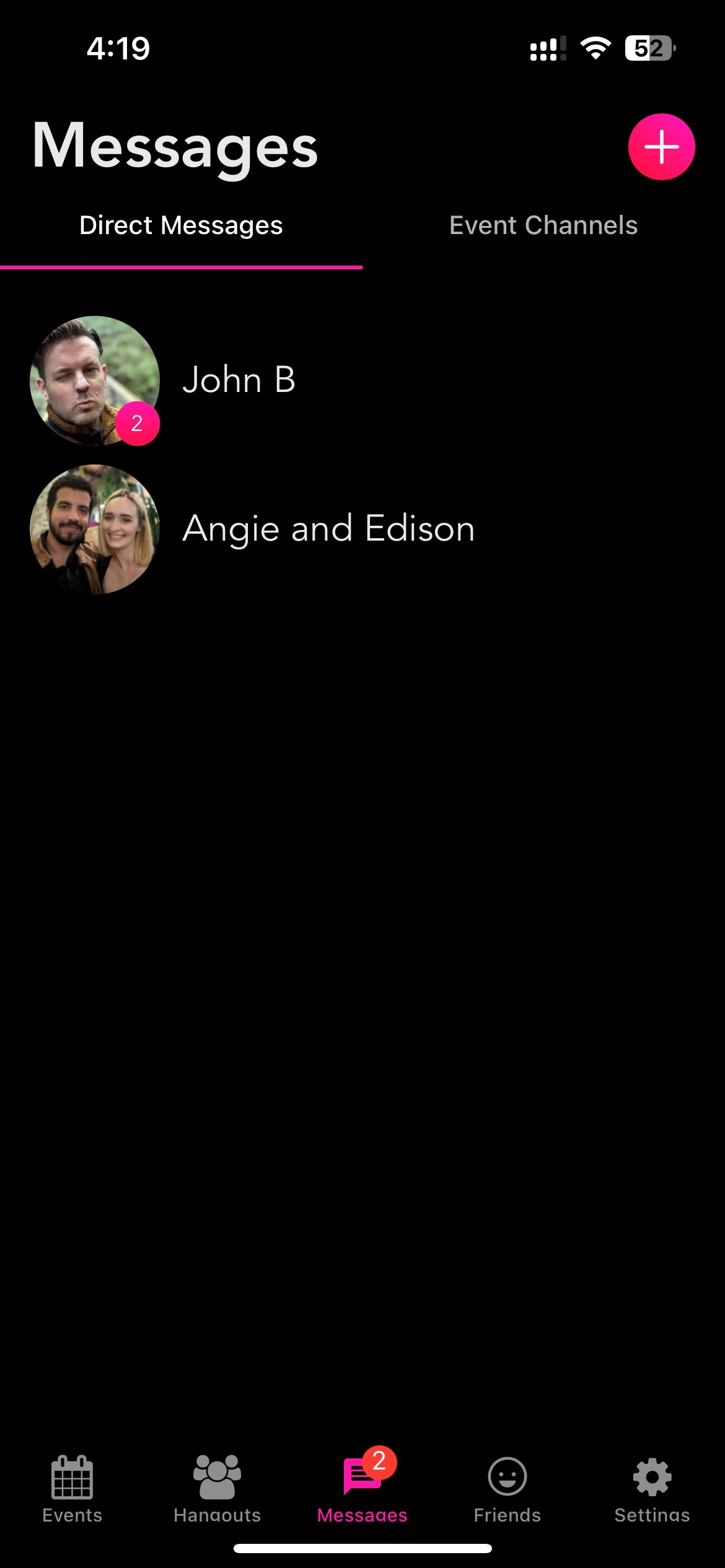Start a new message with plus button
This screenshot has width=725, height=1568.
[661, 147]
